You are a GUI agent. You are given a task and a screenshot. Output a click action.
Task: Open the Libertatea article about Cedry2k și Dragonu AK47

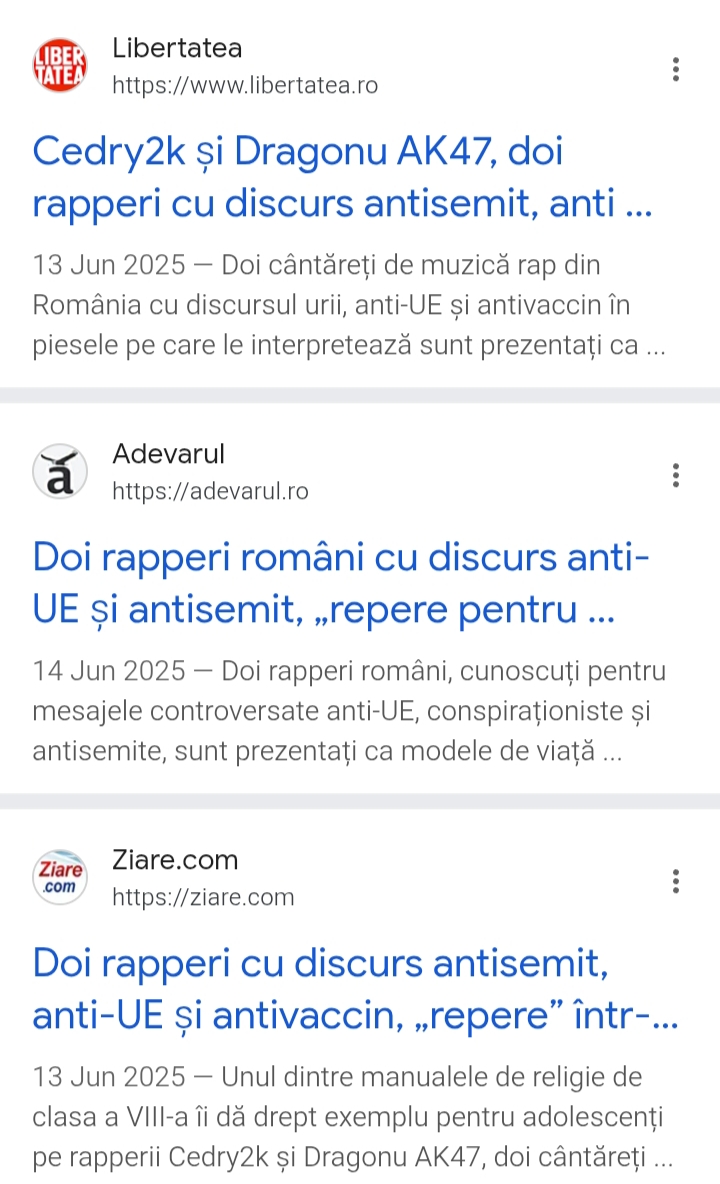(x=343, y=177)
